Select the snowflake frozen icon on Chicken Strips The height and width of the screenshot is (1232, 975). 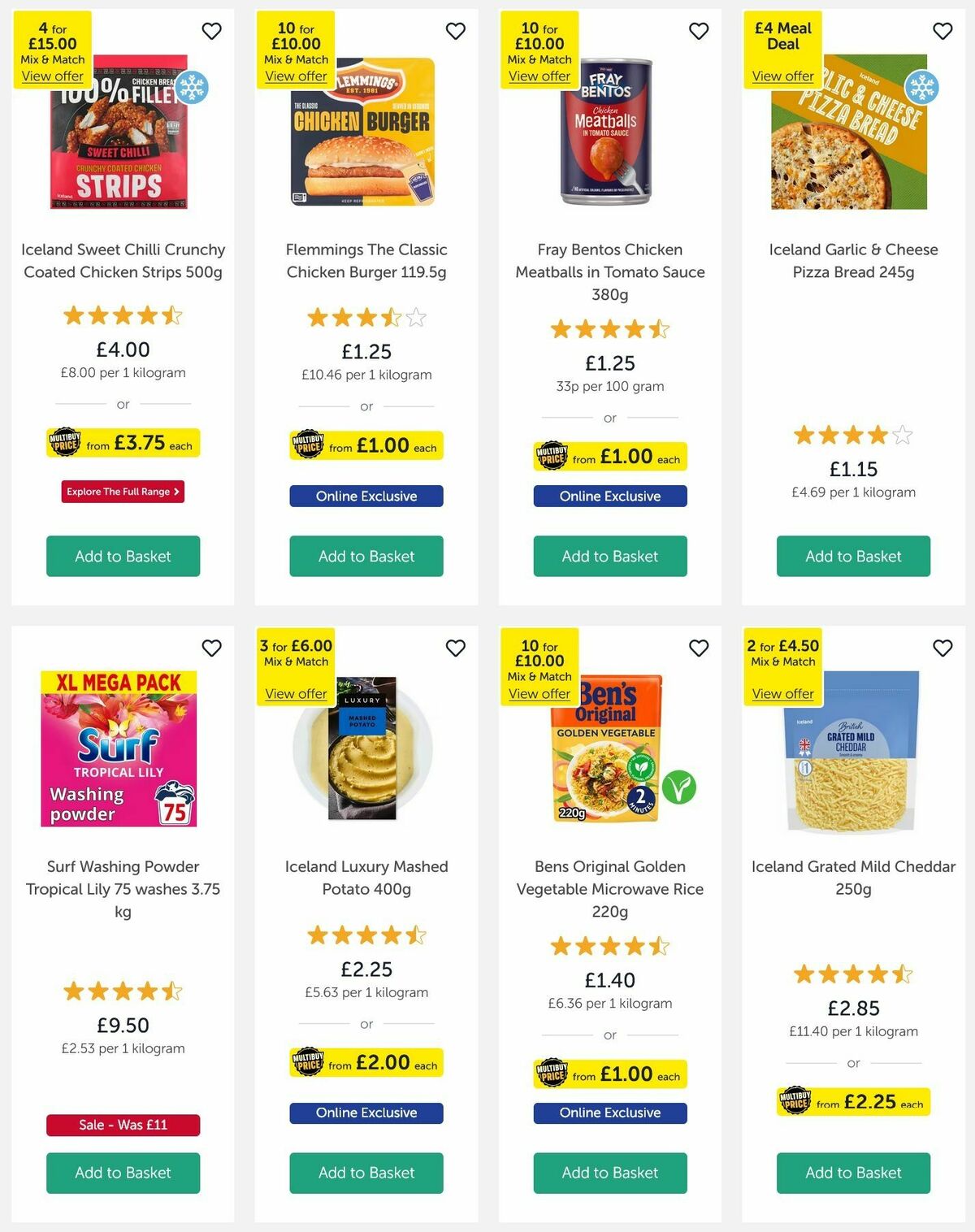coord(191,85)
